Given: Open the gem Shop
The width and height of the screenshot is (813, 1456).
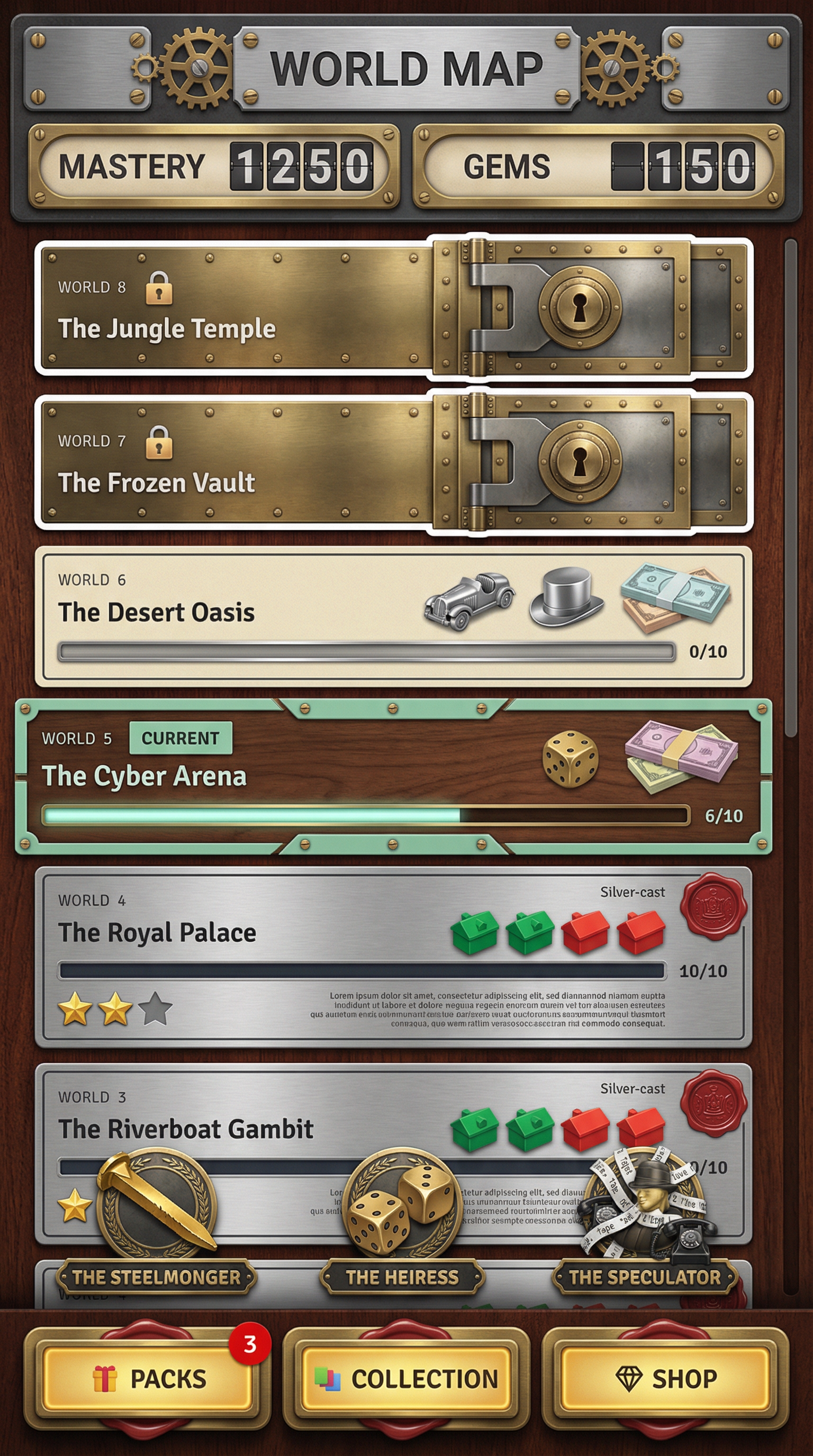Looking at the screenshot, I should [x=665, y=1378].
